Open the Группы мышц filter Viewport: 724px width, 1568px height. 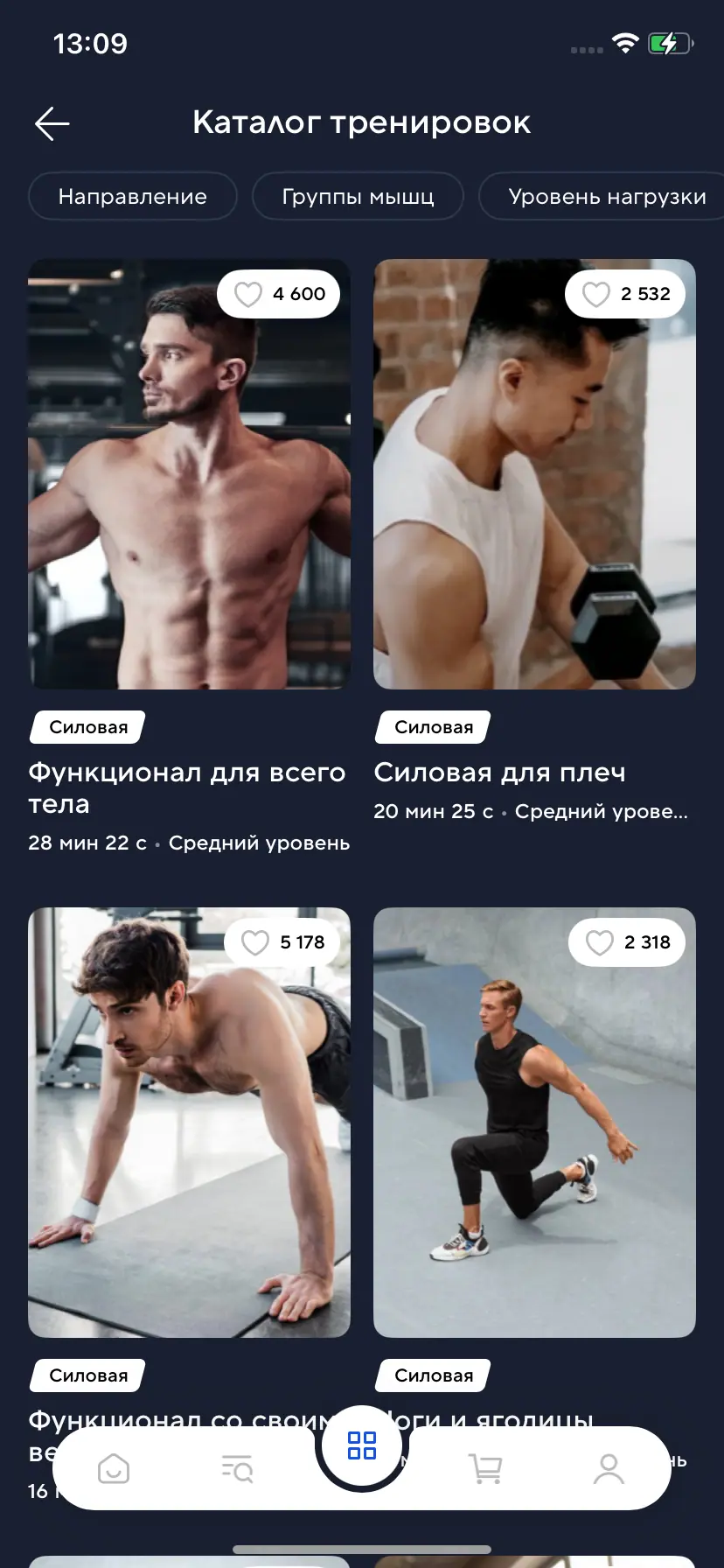tap(358, 196)
